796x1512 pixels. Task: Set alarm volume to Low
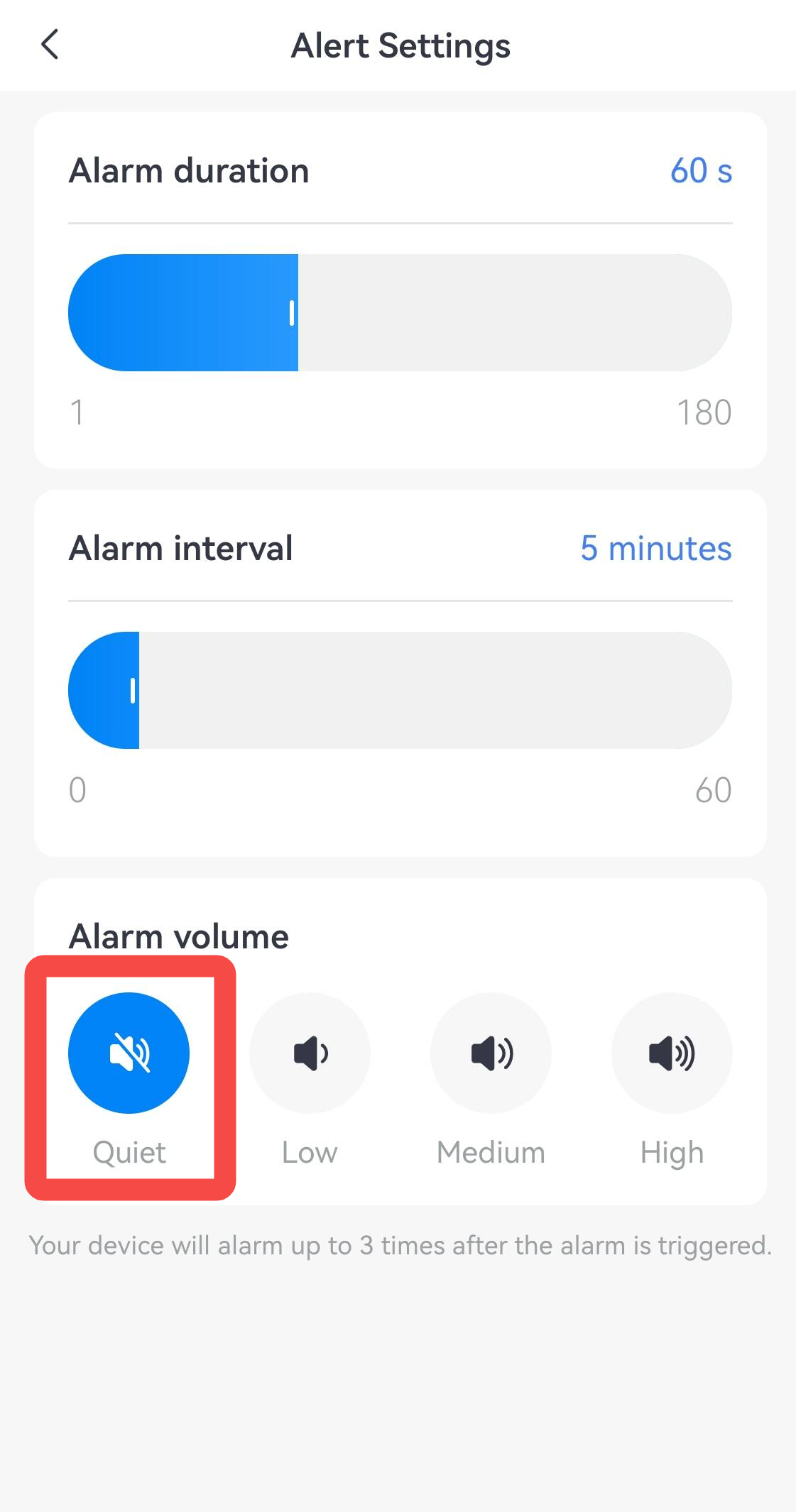coord(310,1053)
